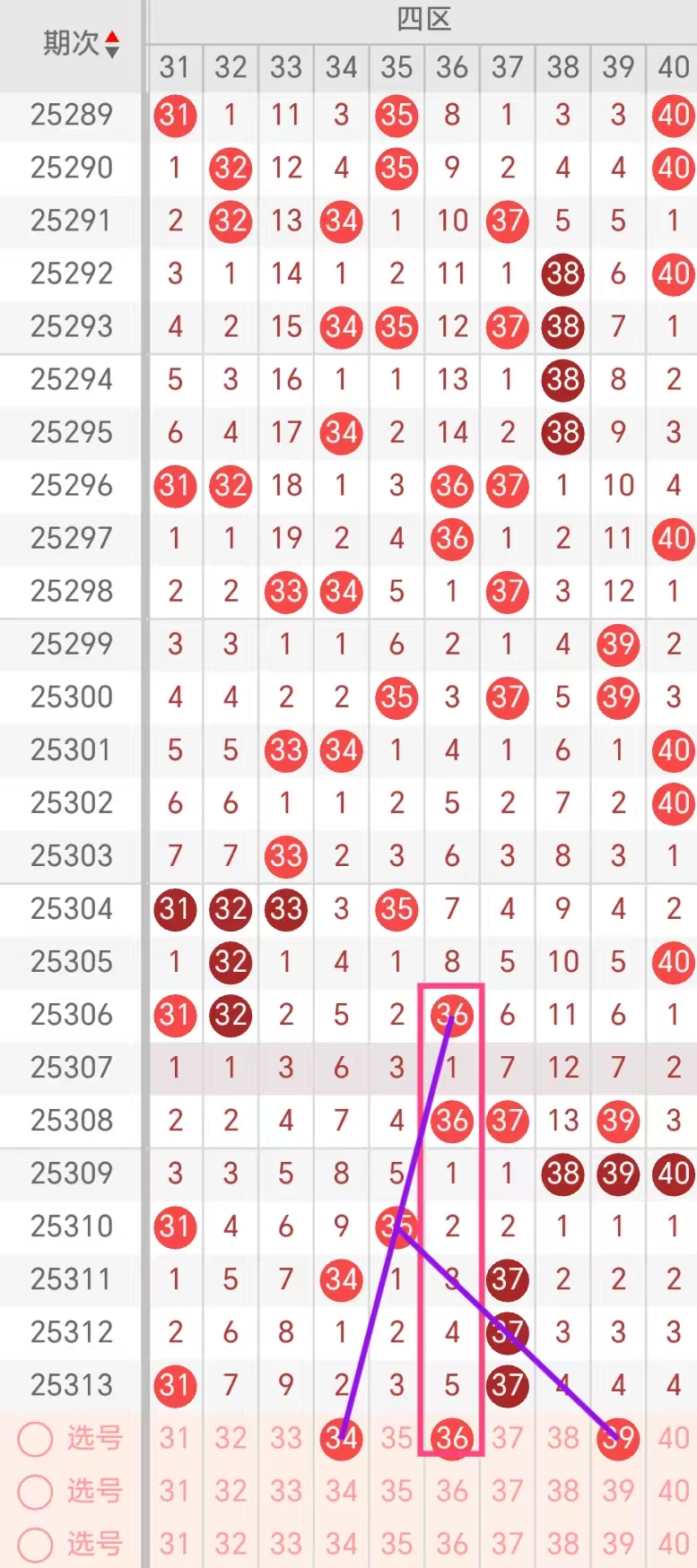Pick number 35 in the bottom 选号 row

[x=396, y=1544]
